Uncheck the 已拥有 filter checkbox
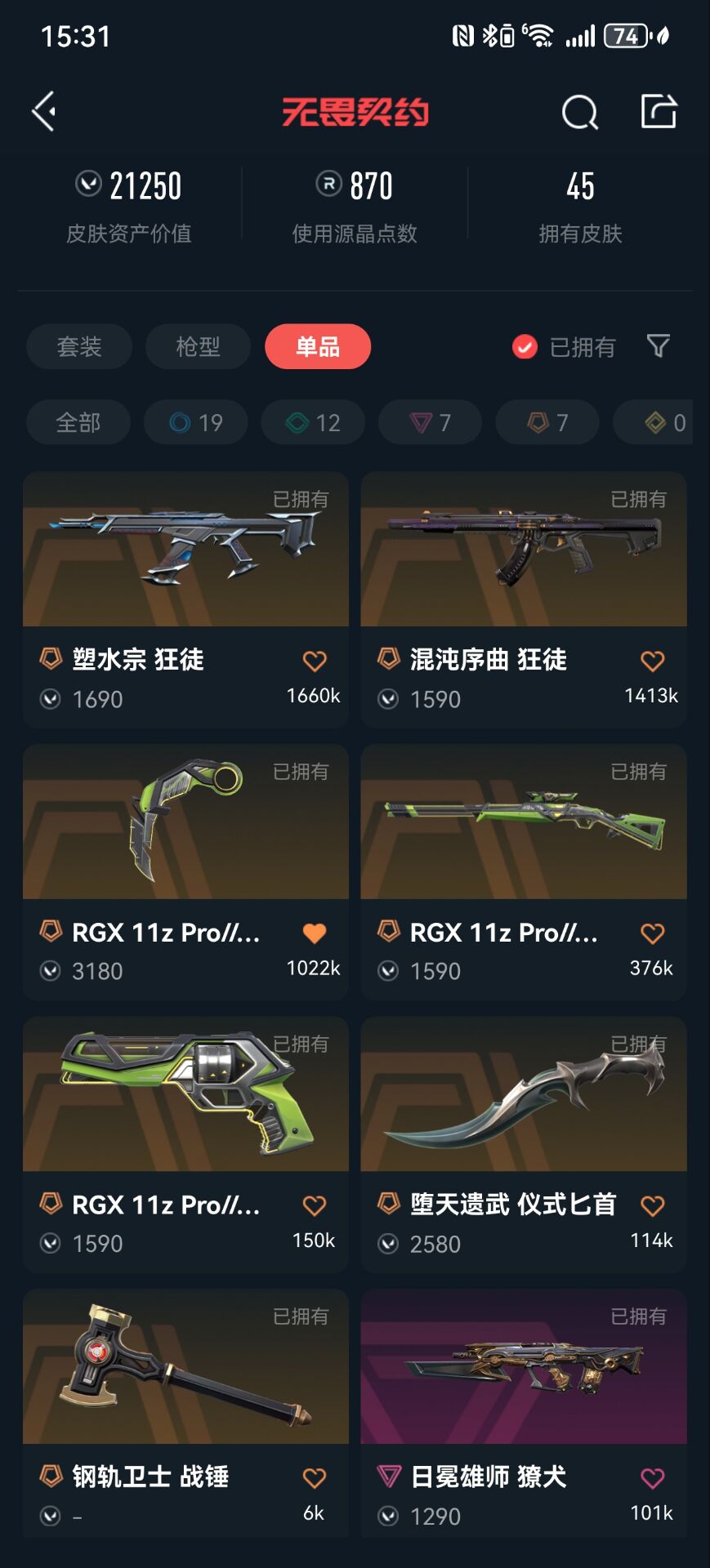 tap(525, 347)
